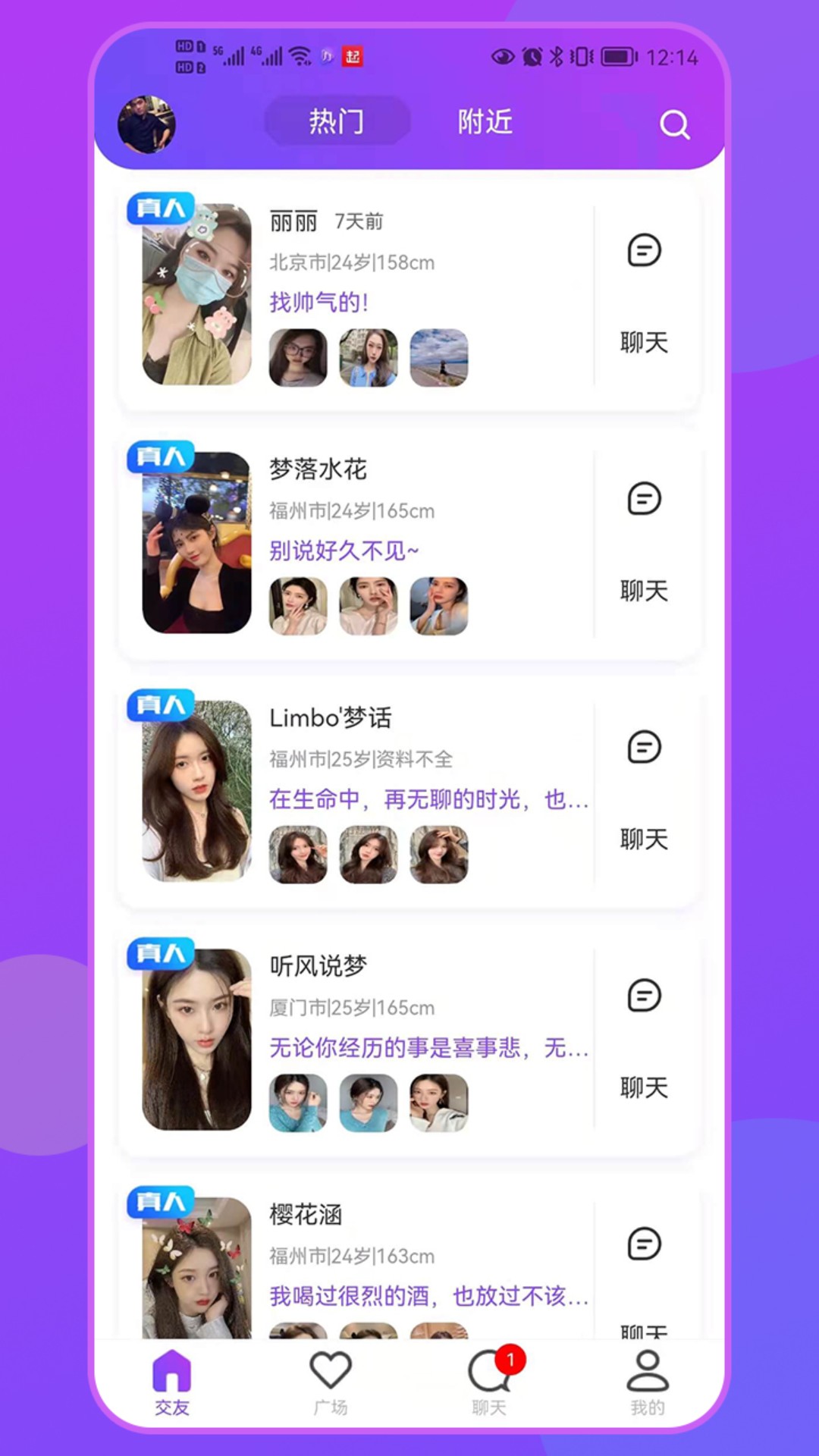
Task: Switch to the 附近 tab
Action: 485,121
